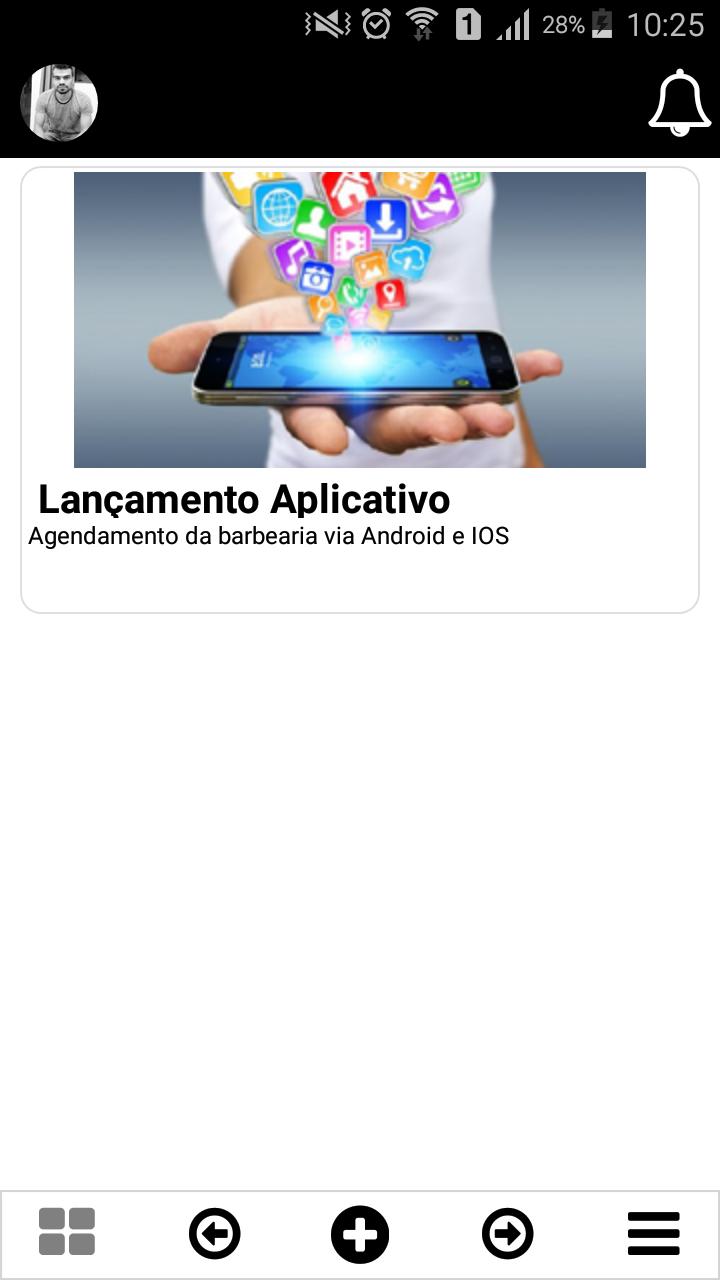Go forward with the right arrow

507,1233
